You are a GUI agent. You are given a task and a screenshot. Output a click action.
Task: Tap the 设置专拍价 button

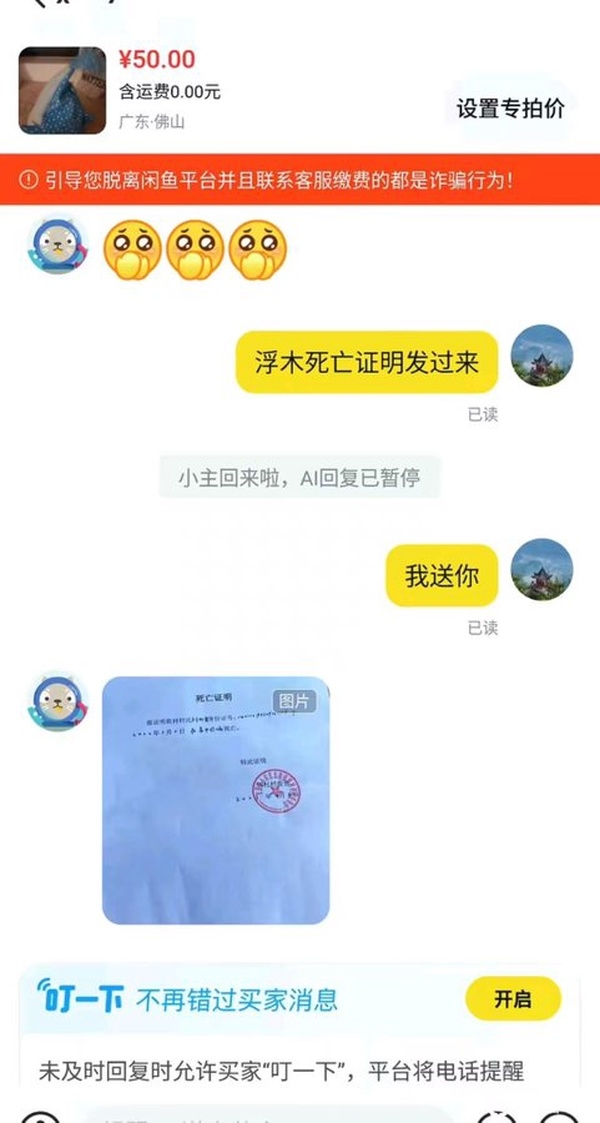[x=510, y=109]
